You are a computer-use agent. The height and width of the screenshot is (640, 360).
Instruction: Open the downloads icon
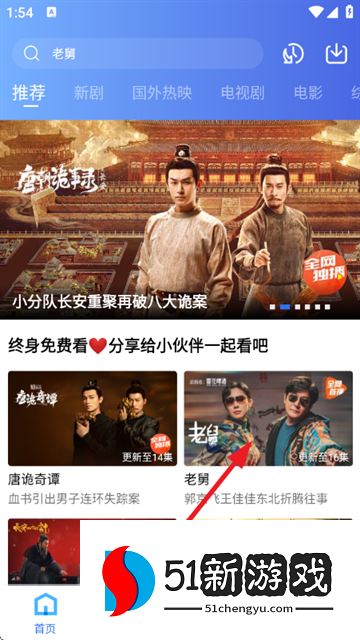337,53
